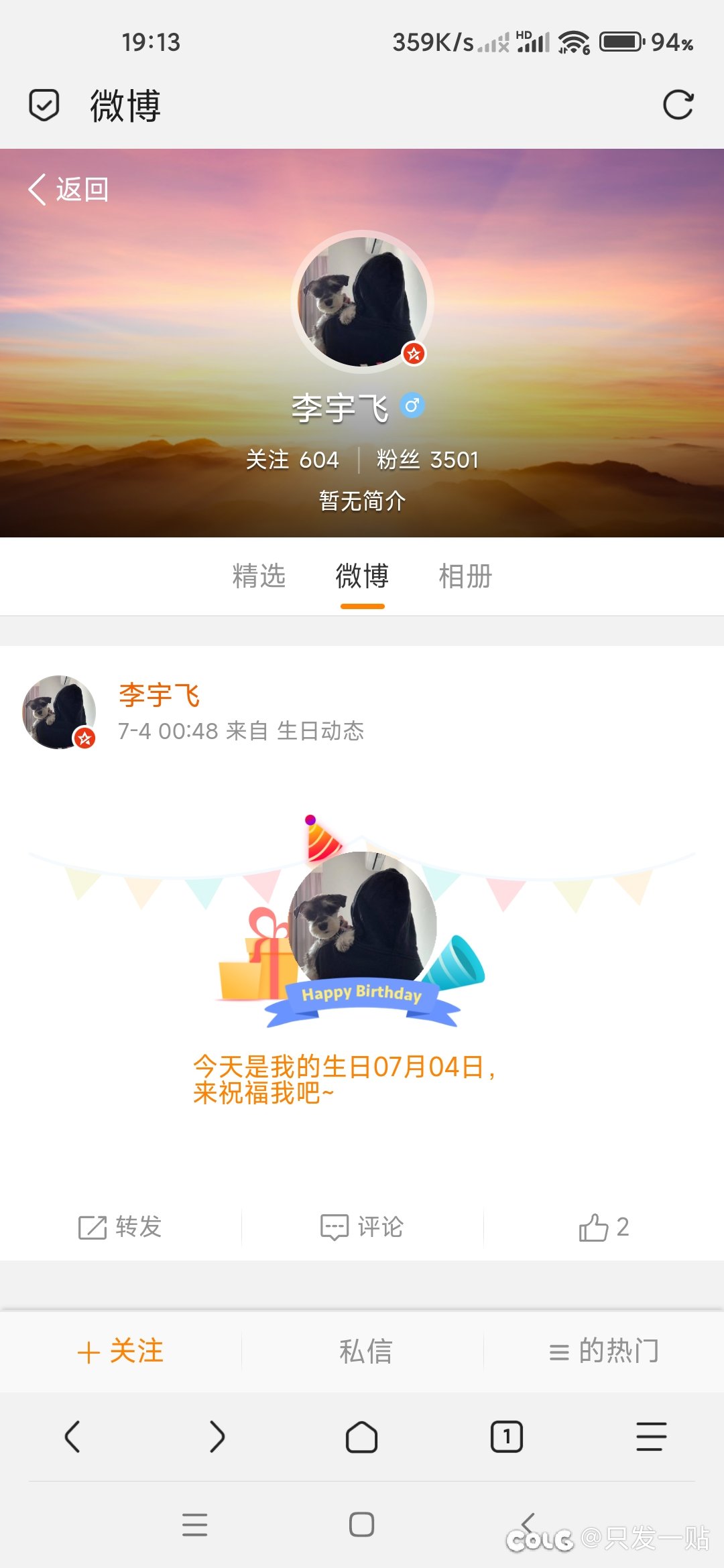Tap the 返回 back button
This screenshot has height=1568, width=724.
point(68,190)
